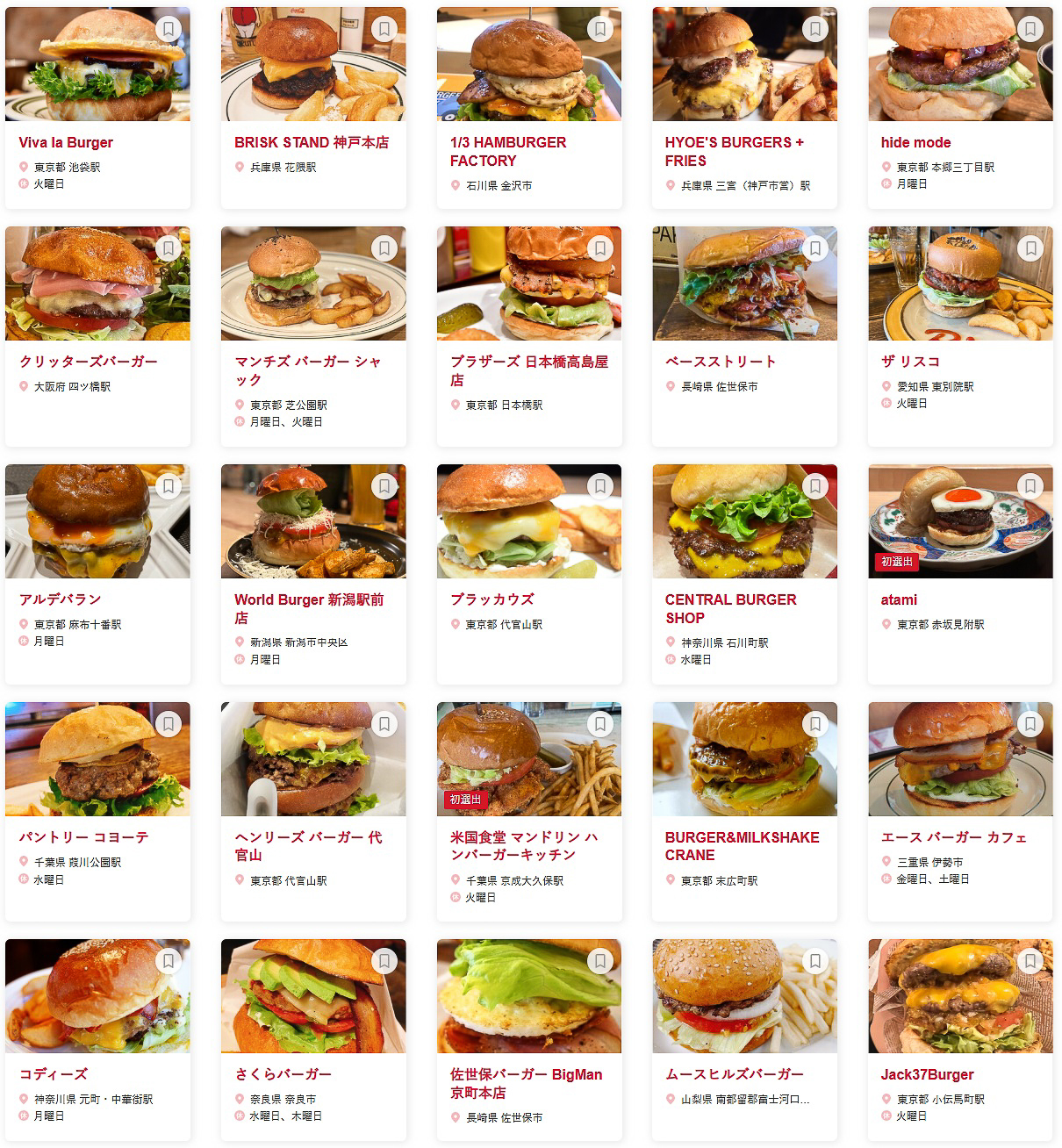Toggle the save bookmark on さくらバーガー
This screenshot has width=1062, height=1148.
(384, 961)
